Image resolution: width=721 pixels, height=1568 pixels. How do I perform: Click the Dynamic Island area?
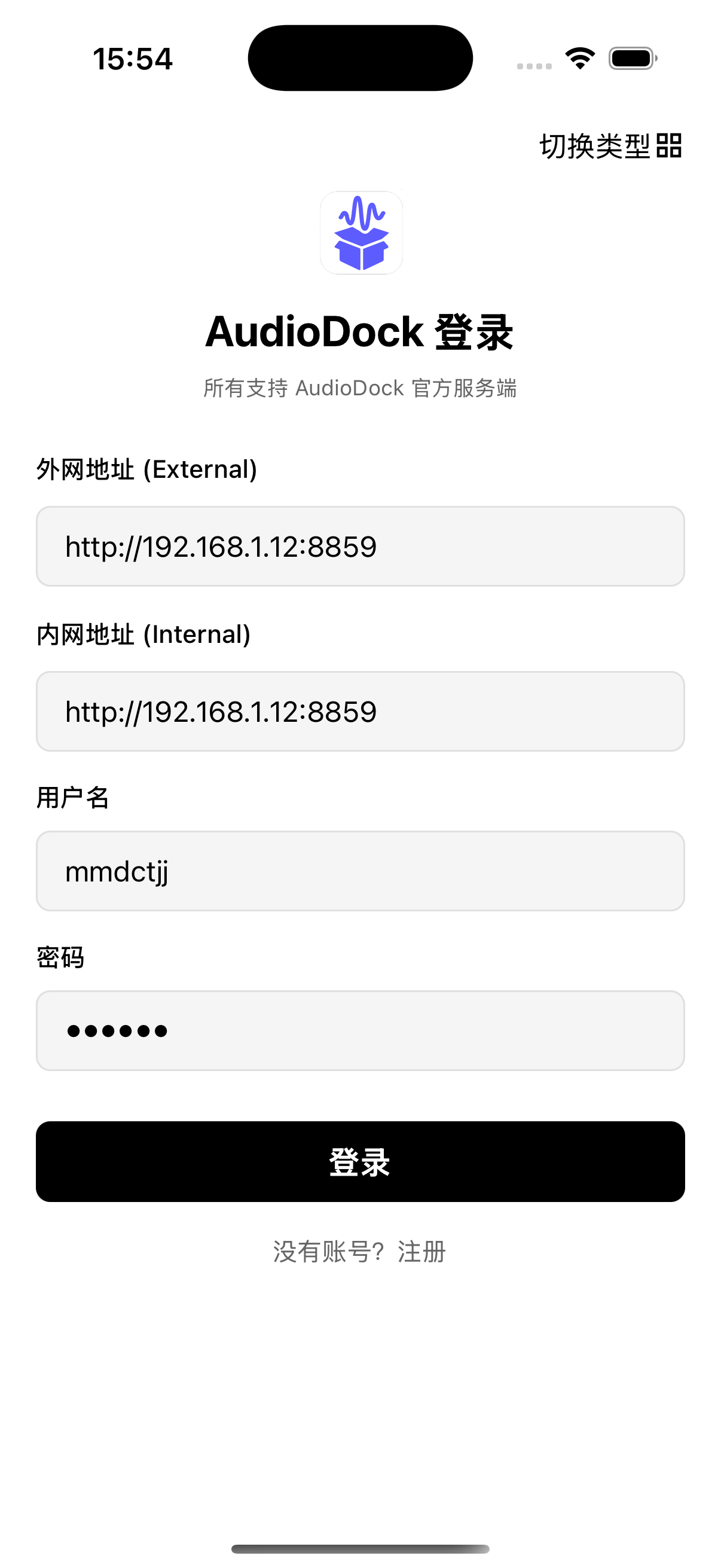[360, 57]
